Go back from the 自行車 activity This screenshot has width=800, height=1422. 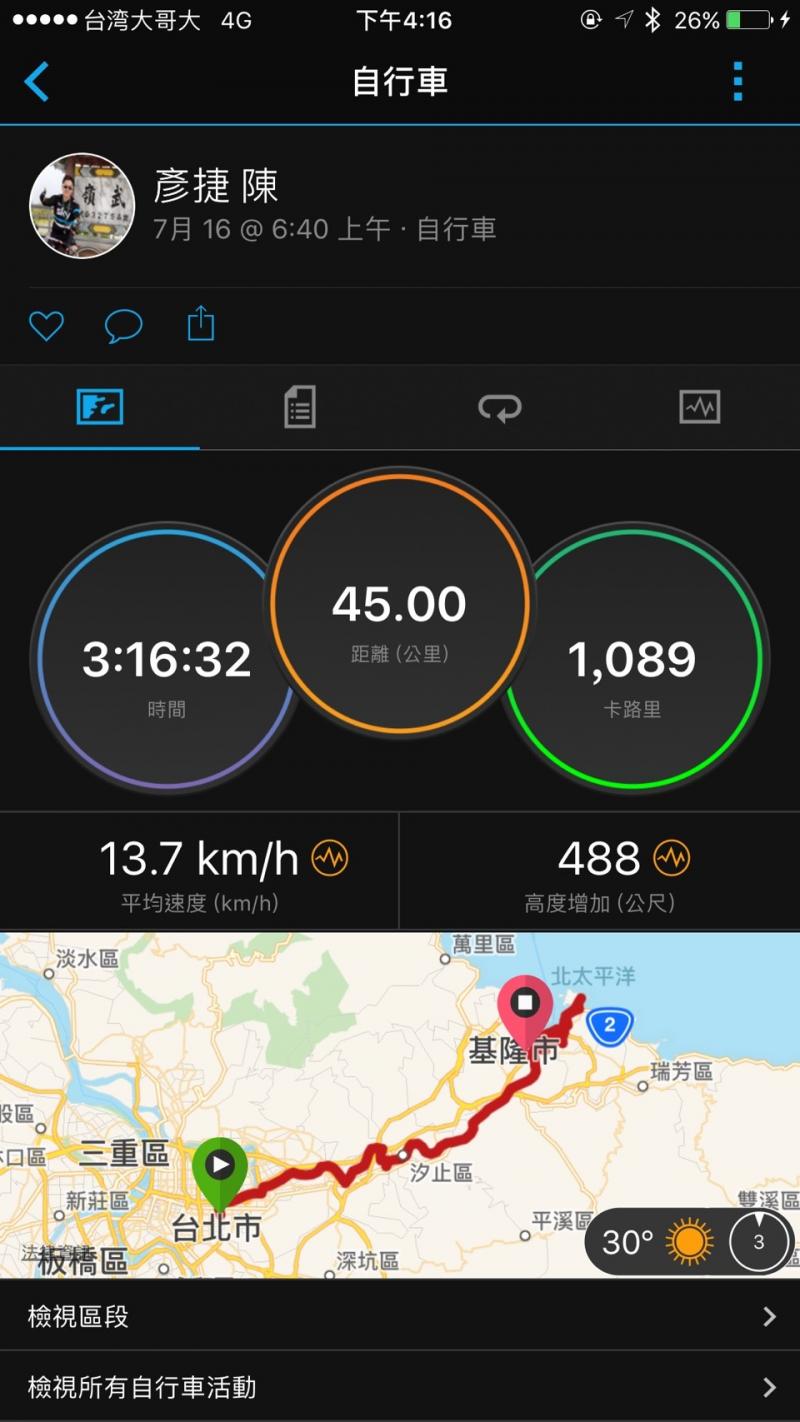click(37, 82)
